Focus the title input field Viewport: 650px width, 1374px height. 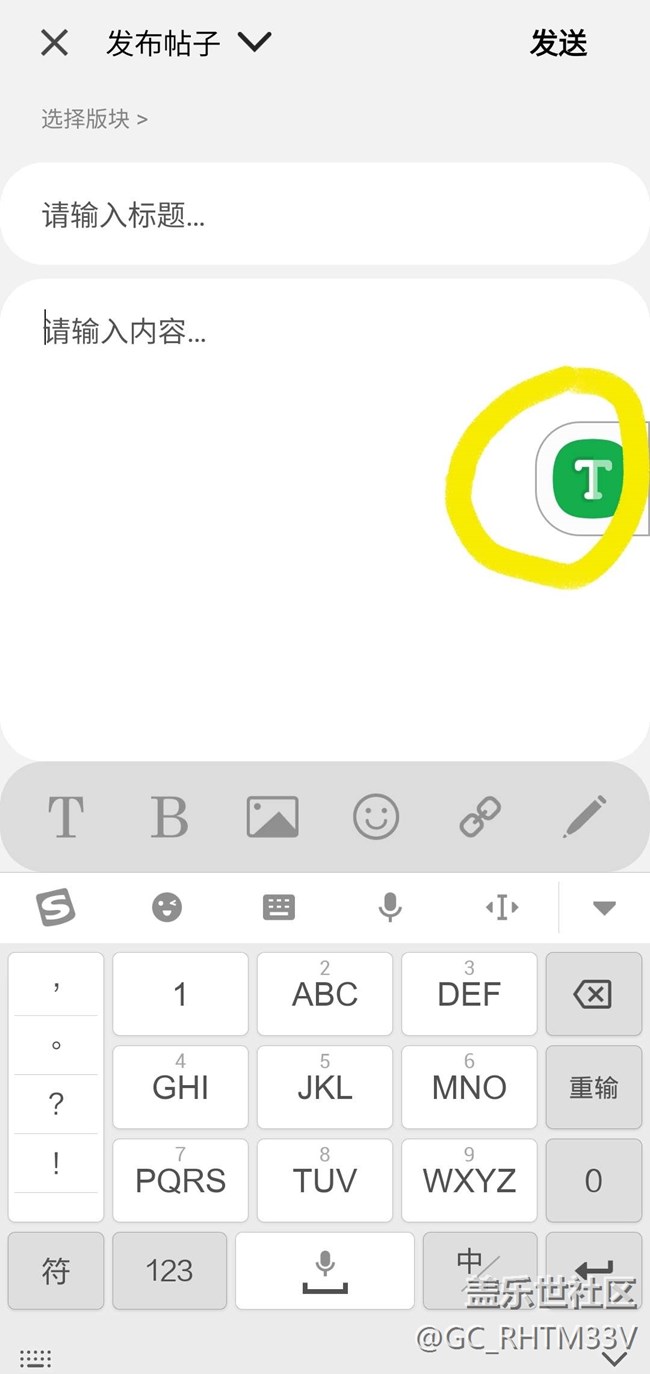[324, 215]
